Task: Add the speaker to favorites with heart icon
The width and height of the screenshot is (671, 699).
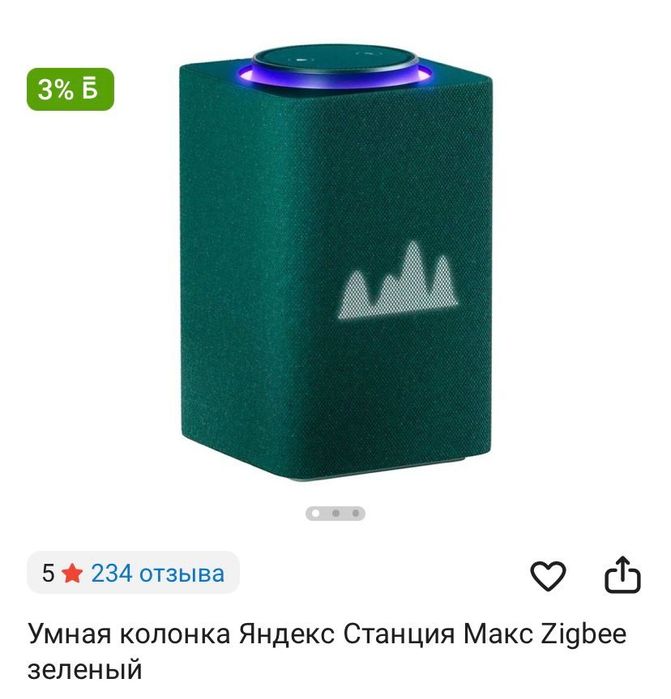Action: coord(548,576)
